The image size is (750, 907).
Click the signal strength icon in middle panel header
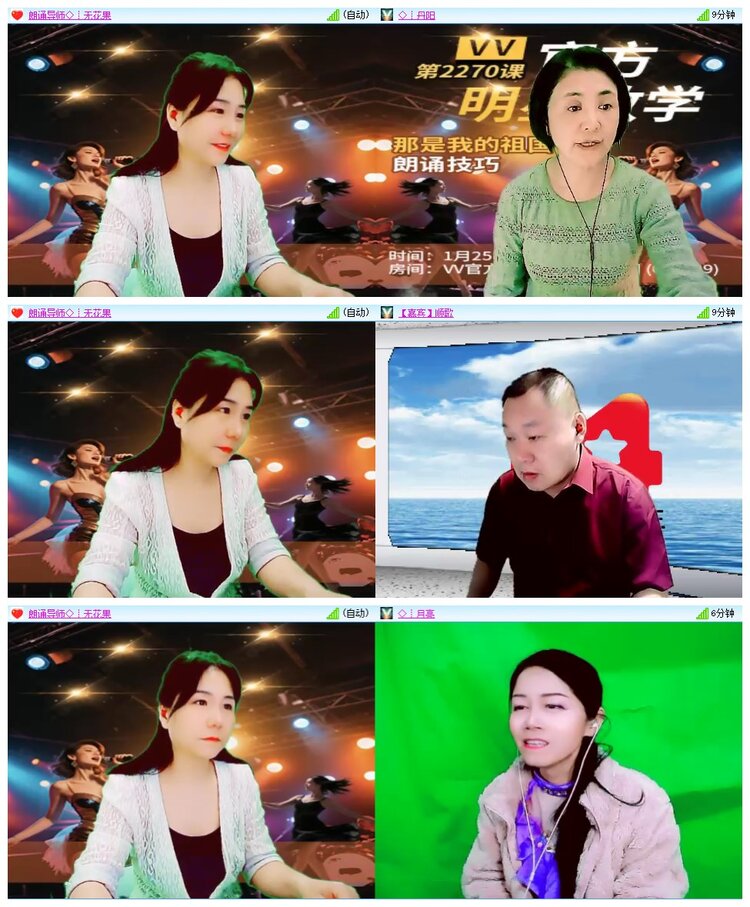coord(333,313)
